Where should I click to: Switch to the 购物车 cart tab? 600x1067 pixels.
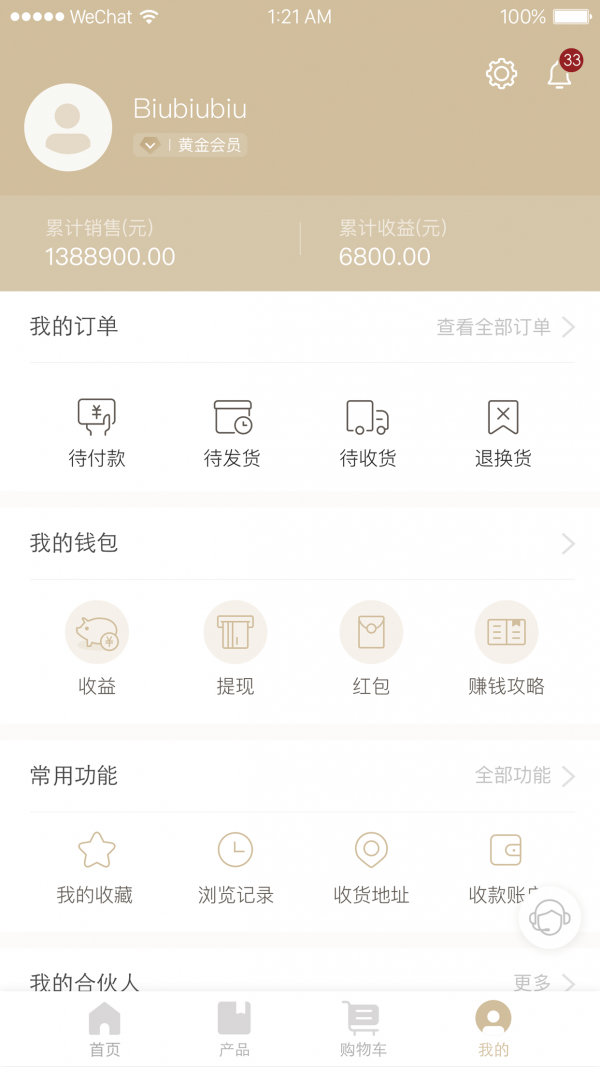pos(362,1030)
